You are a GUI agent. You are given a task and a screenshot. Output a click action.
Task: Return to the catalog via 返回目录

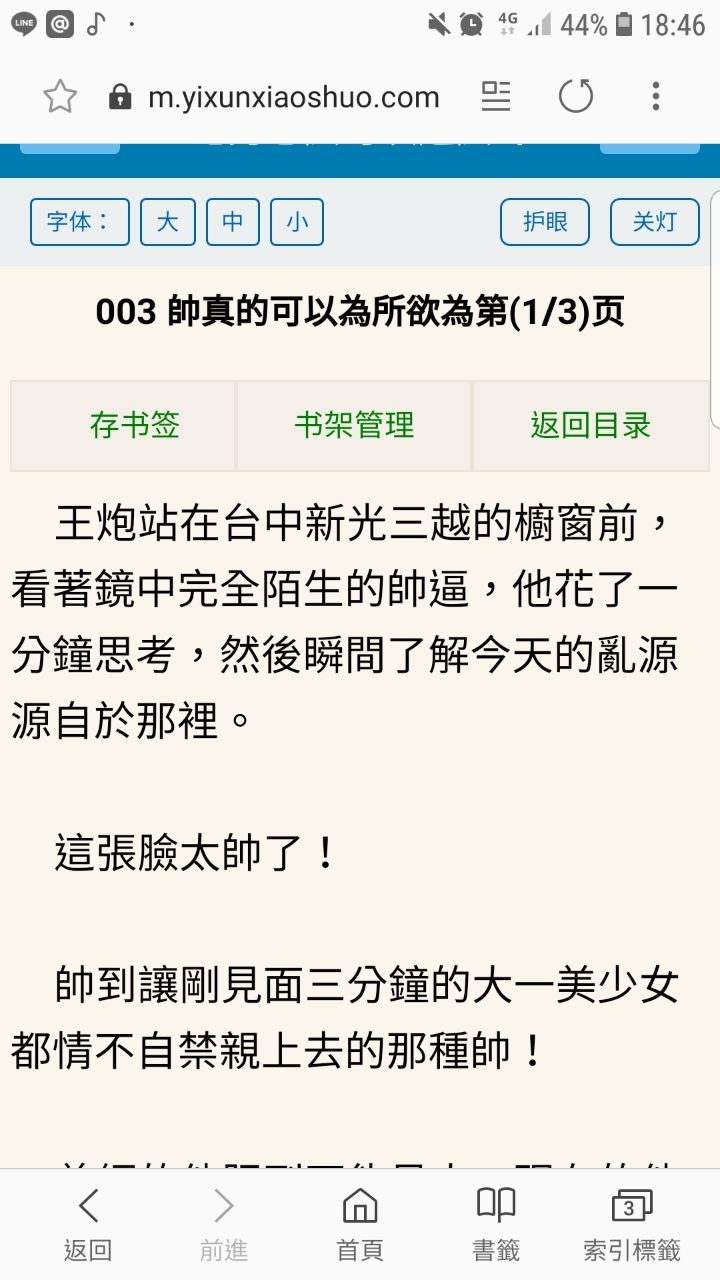click(x=590, y=426)
